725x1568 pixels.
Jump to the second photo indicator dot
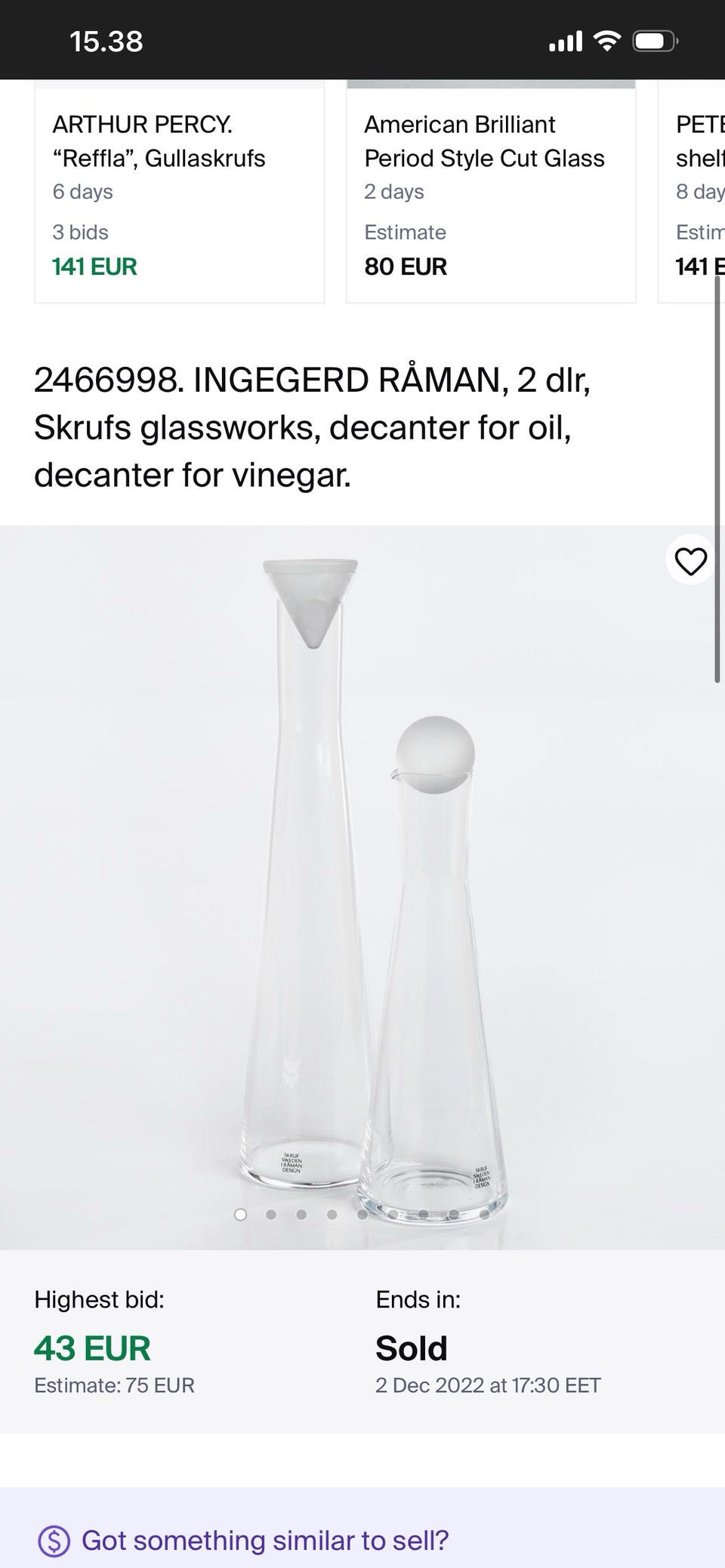click(x=271, y=1215)
